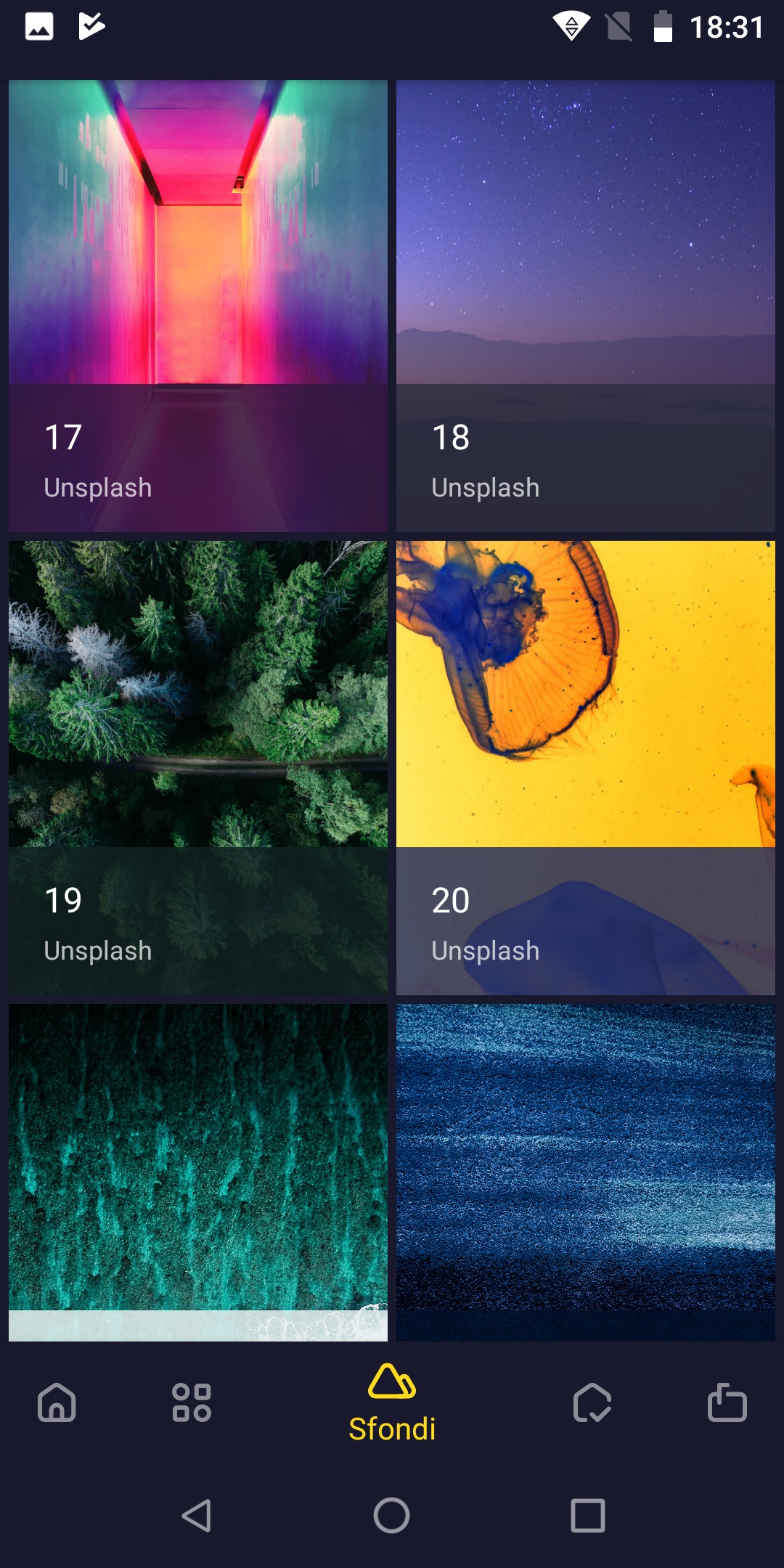The image size is (784, 1568).
Task: Open wallpaper 17 with the neon corridor
Action: (x=198, y=306)
